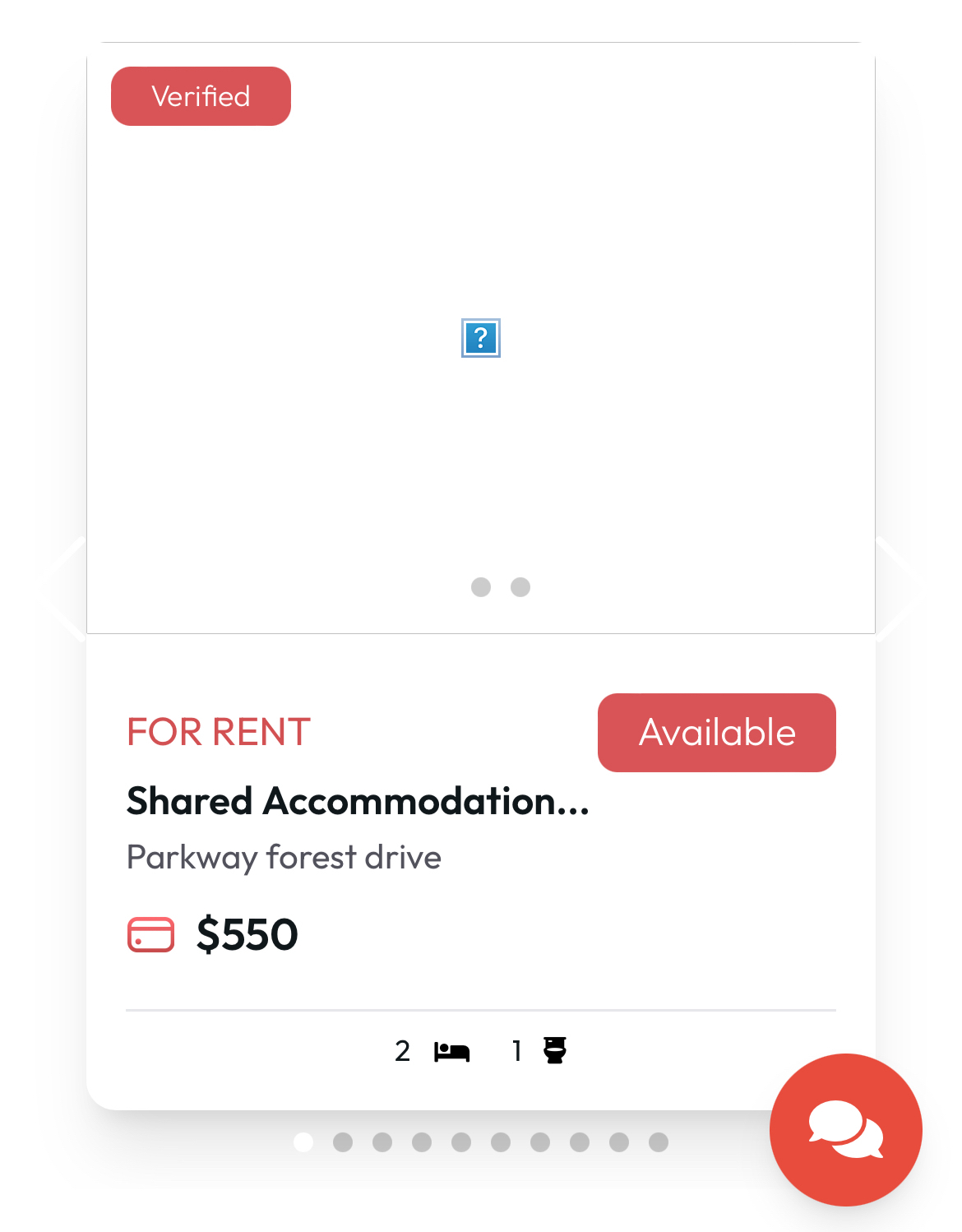Screen dimensions: 962x1232
Task: Jump to the second carousel page dot
Action: (343, 1142)
